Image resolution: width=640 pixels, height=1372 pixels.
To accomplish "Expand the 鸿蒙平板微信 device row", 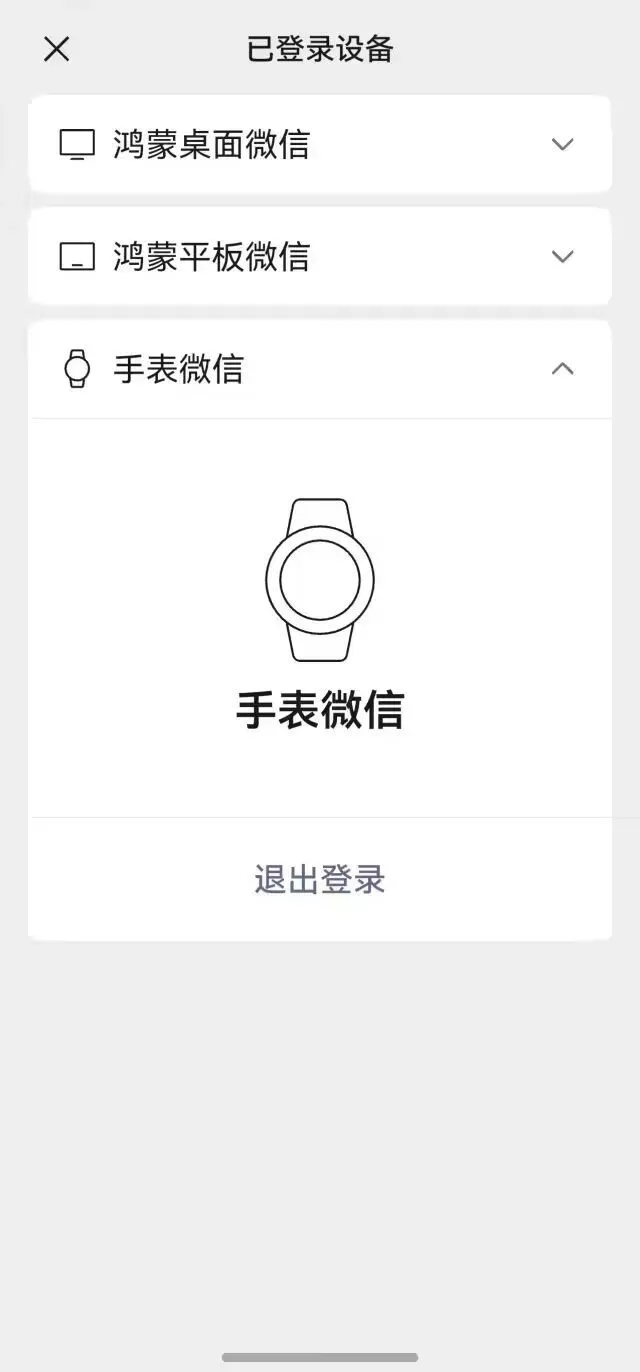I will click(x=320, y=257).
